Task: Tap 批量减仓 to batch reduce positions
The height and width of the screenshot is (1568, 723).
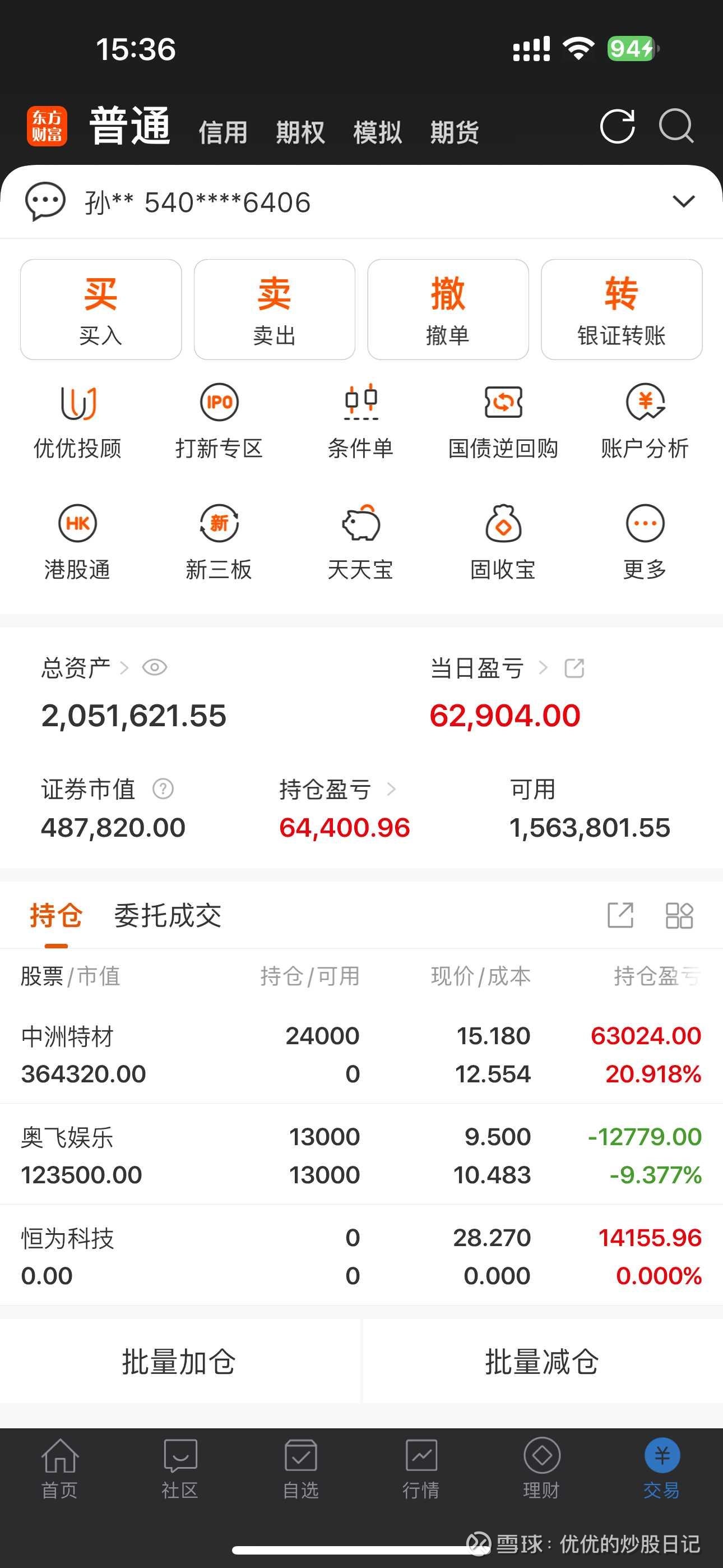Action: 543,1363
